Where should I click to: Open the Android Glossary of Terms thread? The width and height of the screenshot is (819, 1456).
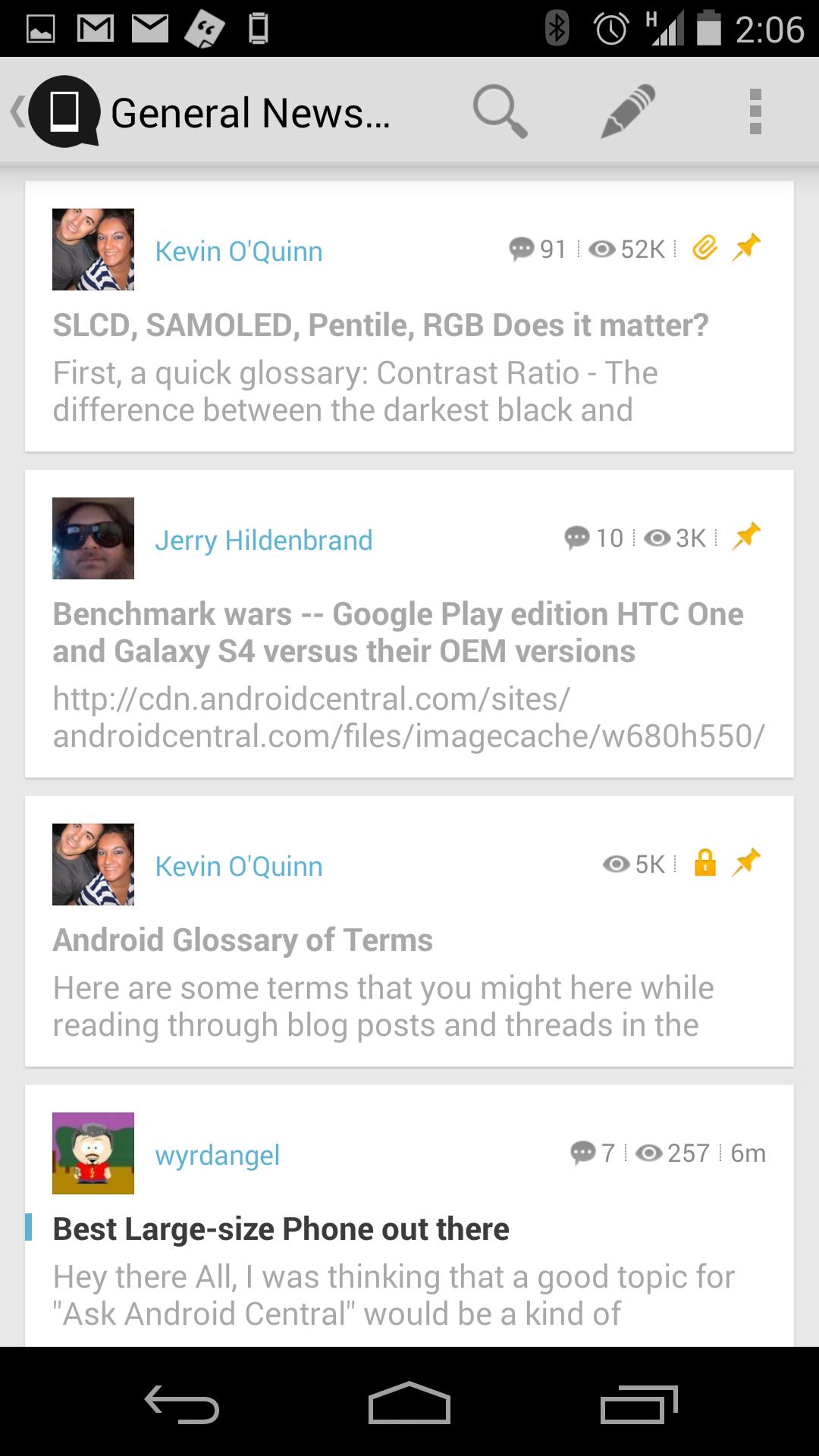pyautogui.click(x=243, y=940)
